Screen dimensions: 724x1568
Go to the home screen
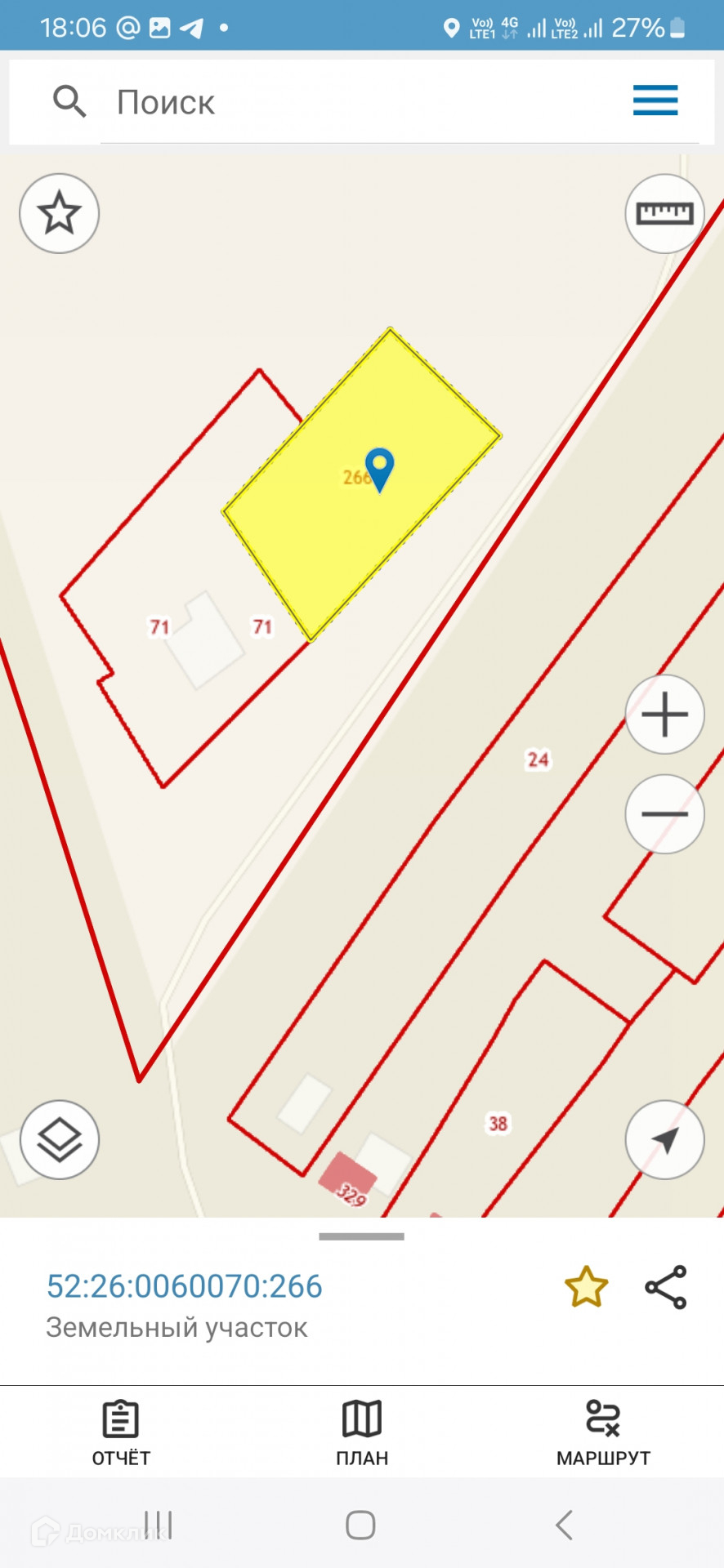(360, 1525)
